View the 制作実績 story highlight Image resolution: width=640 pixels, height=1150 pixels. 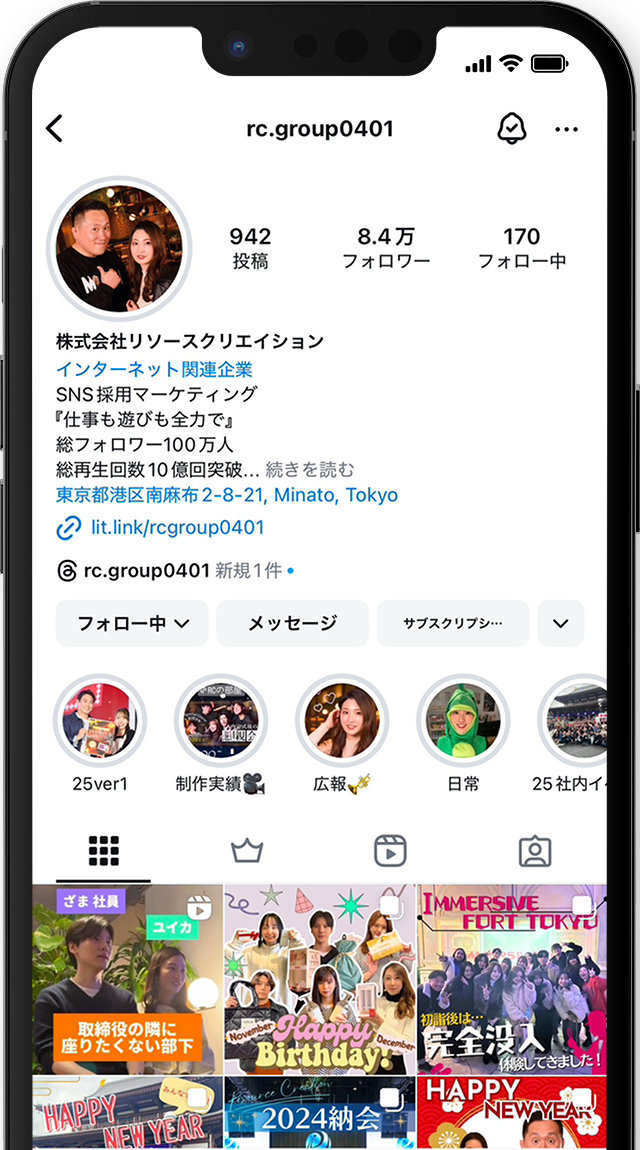(x=220, y=721)
